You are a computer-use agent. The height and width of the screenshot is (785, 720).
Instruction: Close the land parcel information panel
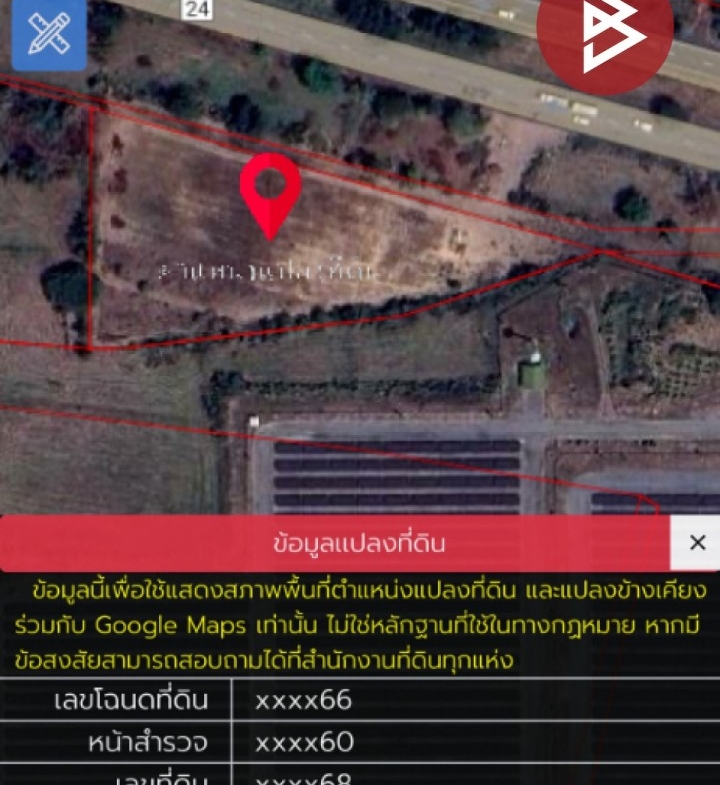click(697, 543)
